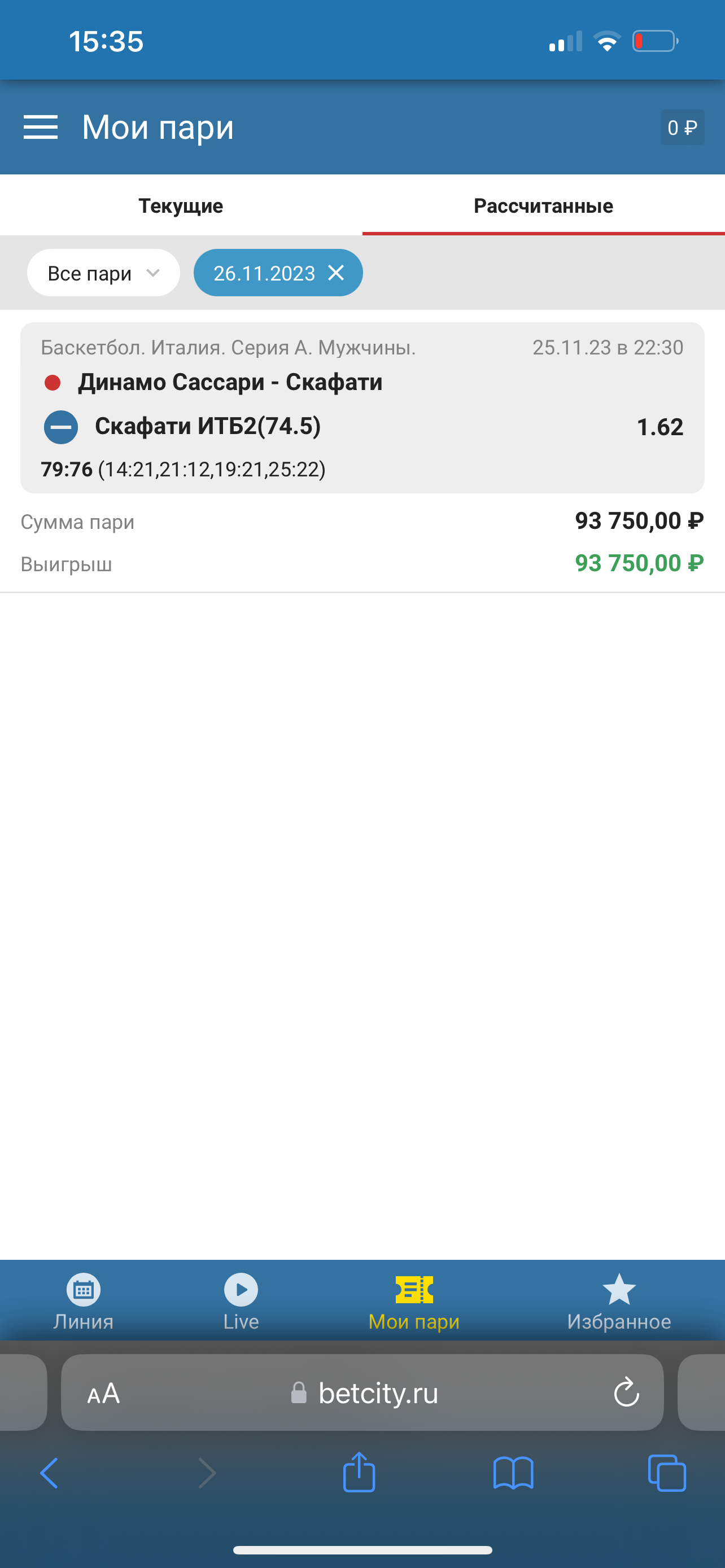The width and height of the screenshot is (725, 1568).
Task: Select the Рассчитанные tab
Action: point(543,206)
